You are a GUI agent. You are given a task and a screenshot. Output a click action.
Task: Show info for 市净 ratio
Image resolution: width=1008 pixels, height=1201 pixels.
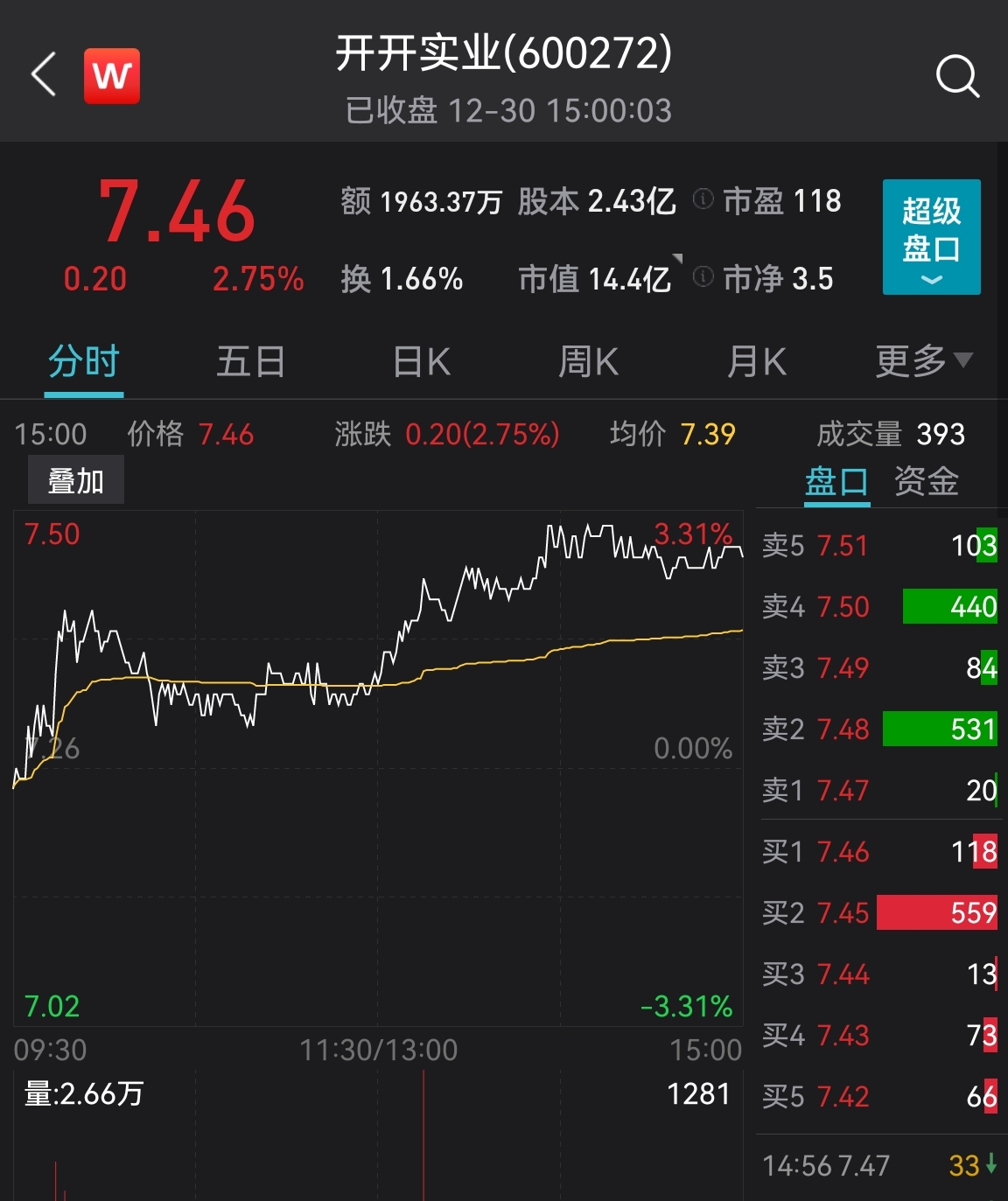(703, 277)
